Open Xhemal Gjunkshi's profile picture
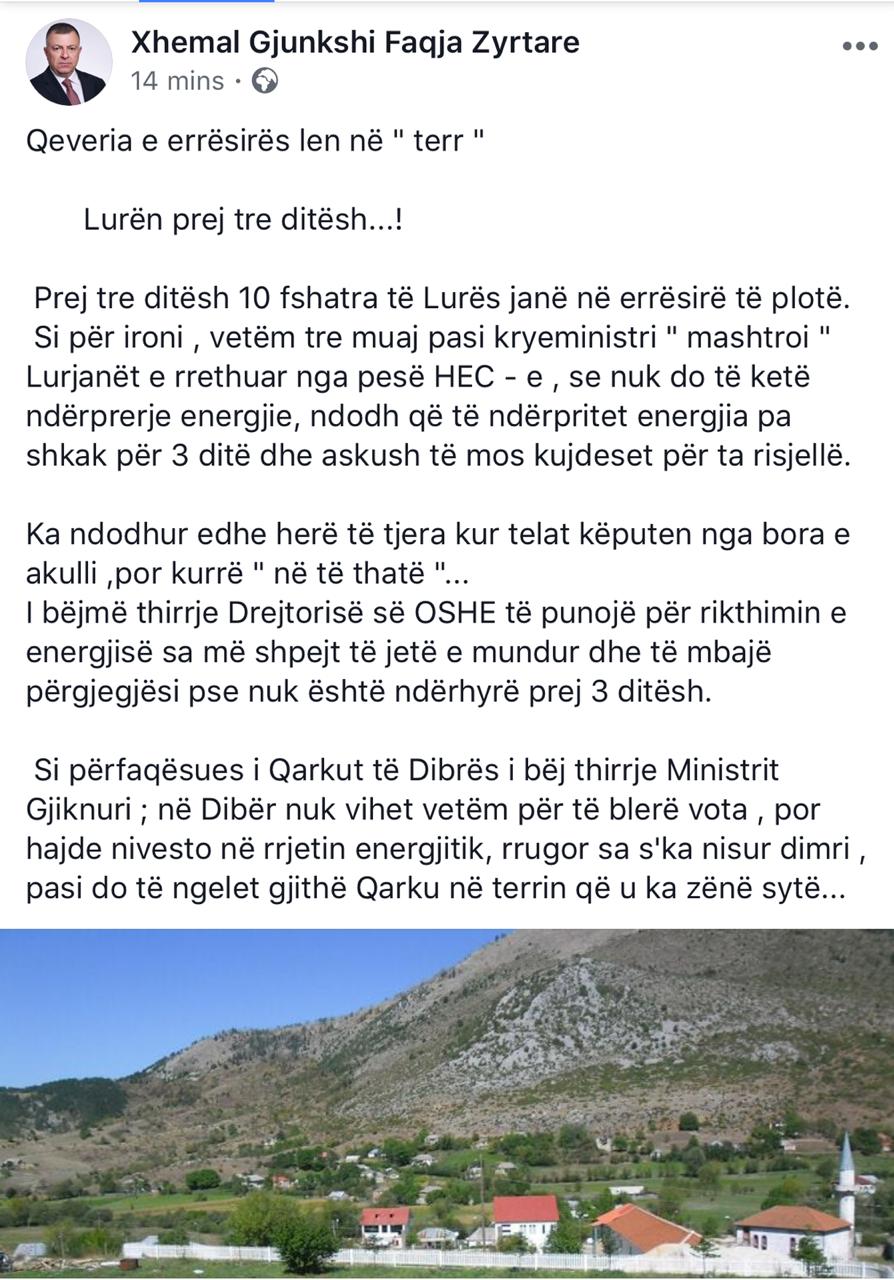Image resolution: width=894 pixels, height=1280 pixels. 68,62
